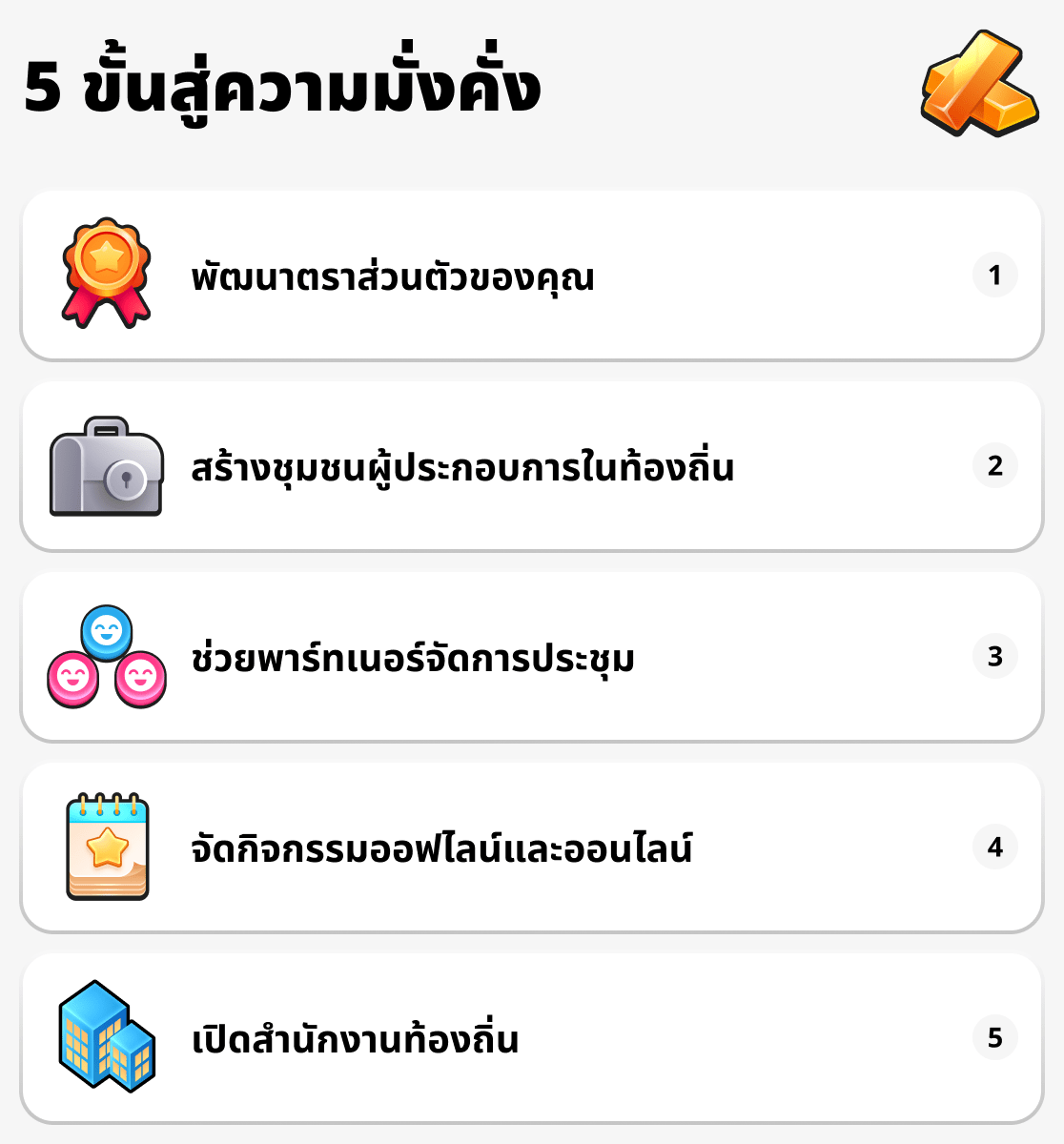Select the number 5 badge
Screen dimensions: 1064x1144
pyautogui.click(x=995, y=1038)
